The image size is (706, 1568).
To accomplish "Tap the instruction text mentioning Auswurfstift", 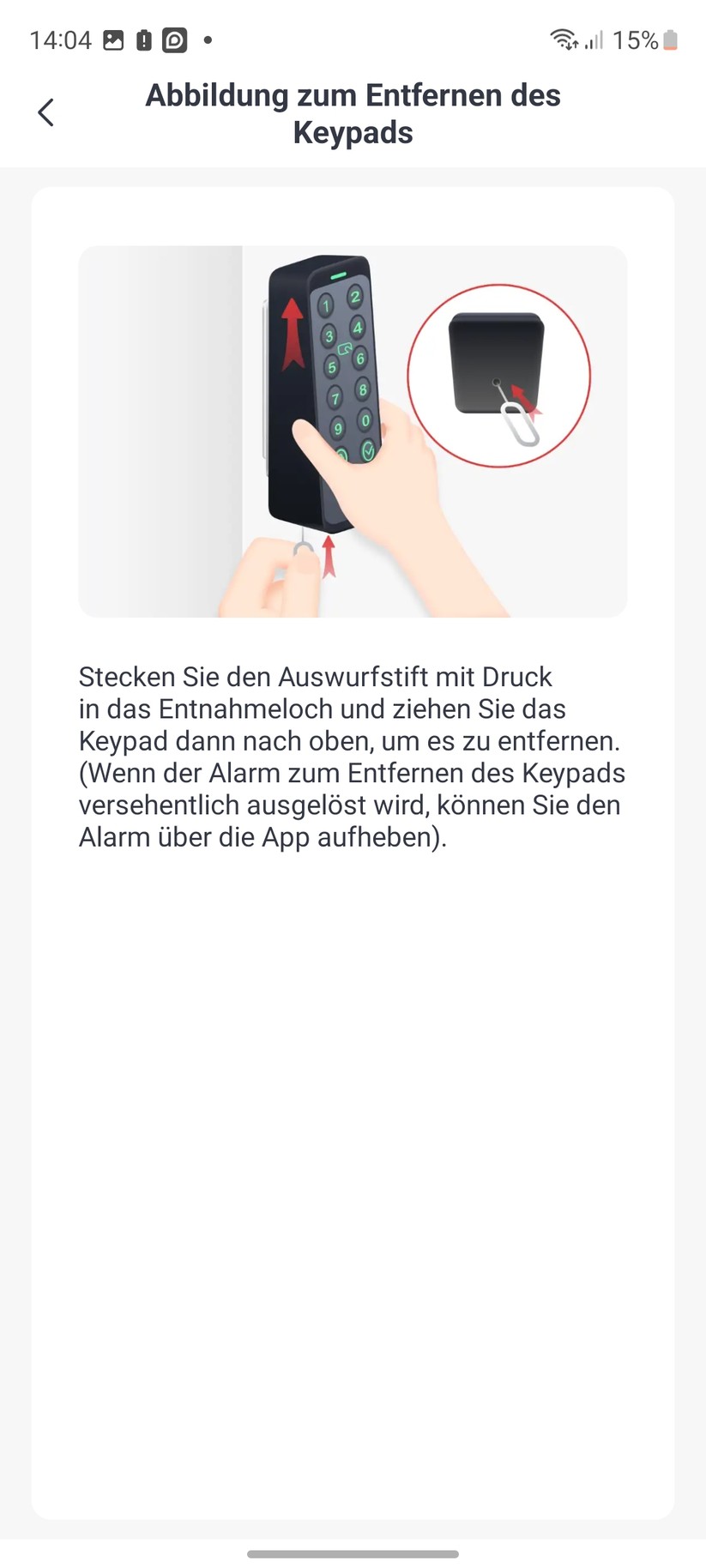I will tap(353, 755).
